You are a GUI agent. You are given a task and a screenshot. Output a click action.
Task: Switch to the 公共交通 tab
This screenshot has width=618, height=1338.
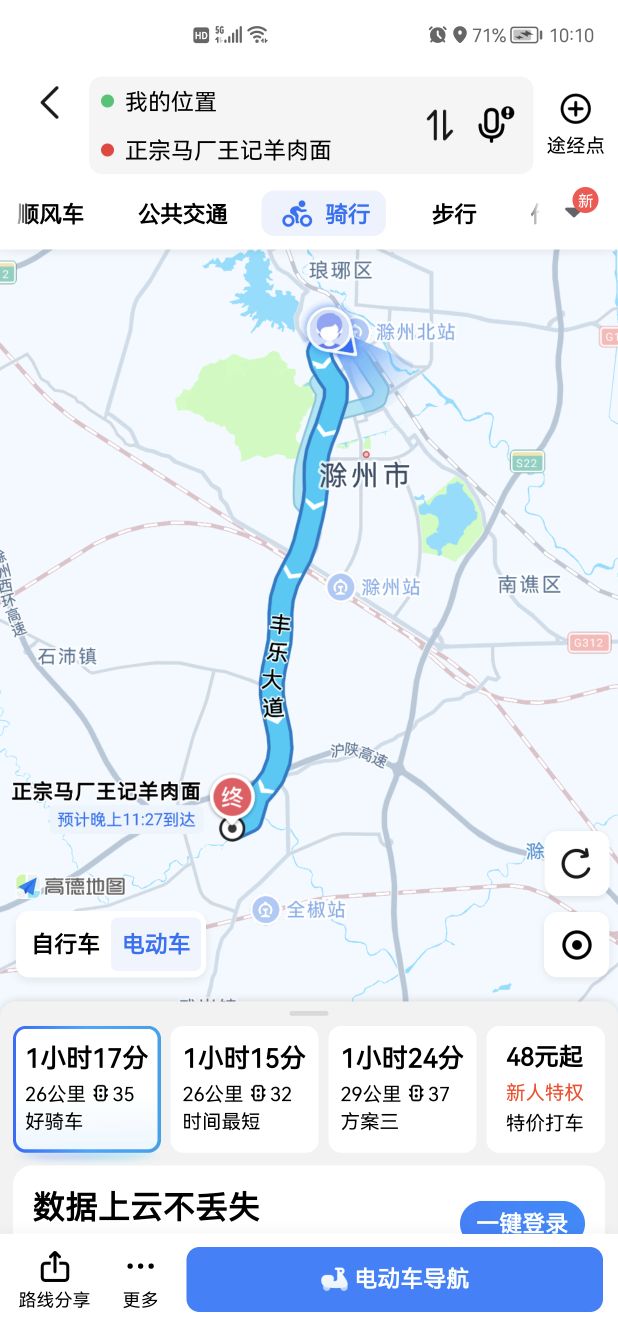(183, 213)
